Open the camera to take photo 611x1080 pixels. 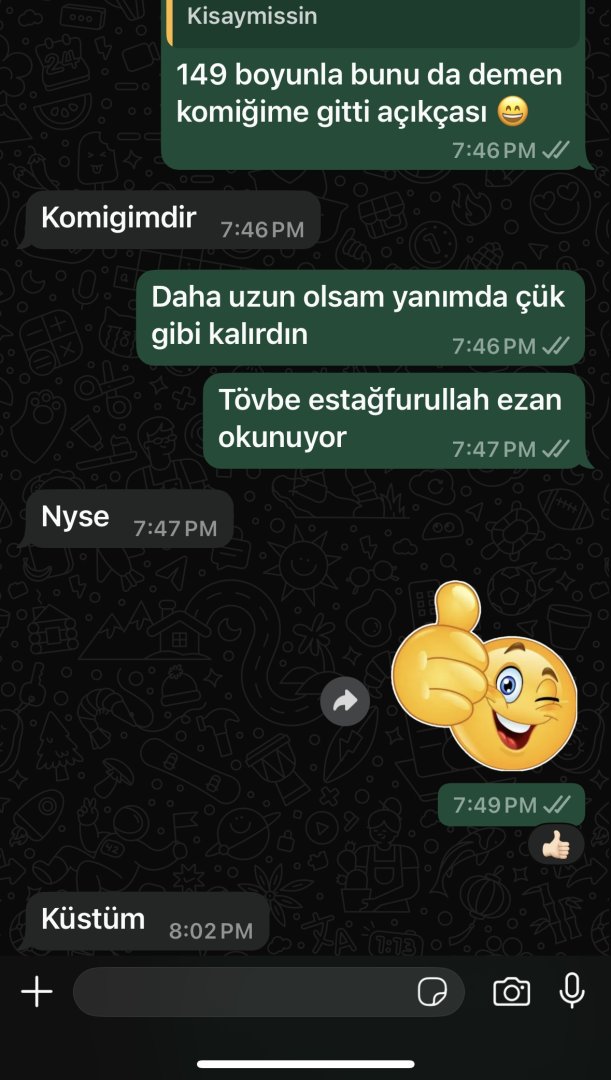[511, 992]
